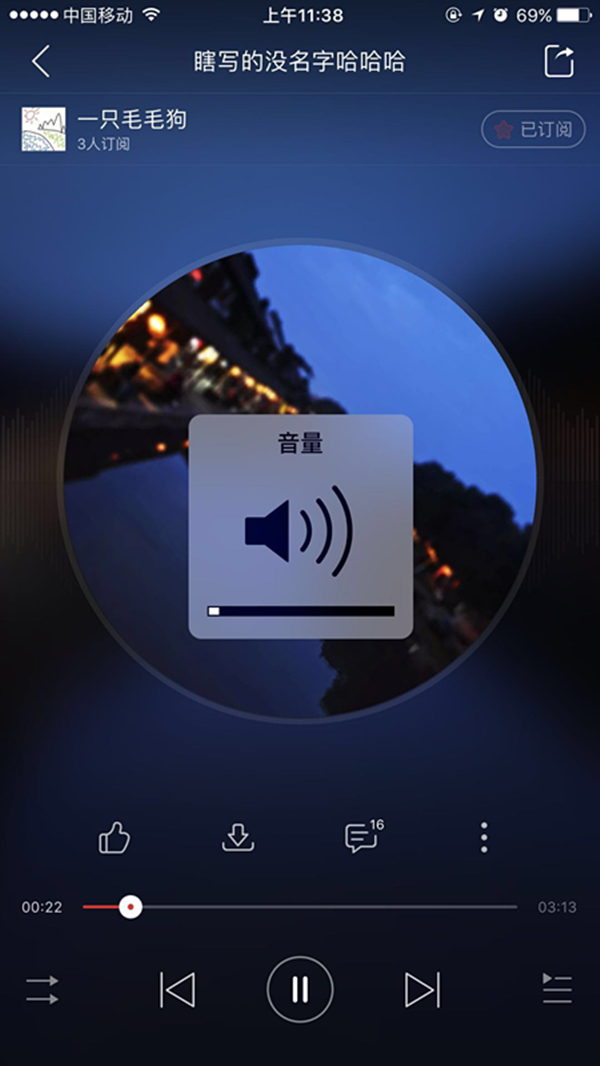
Task: Download the current track
Action: [238, 838]
